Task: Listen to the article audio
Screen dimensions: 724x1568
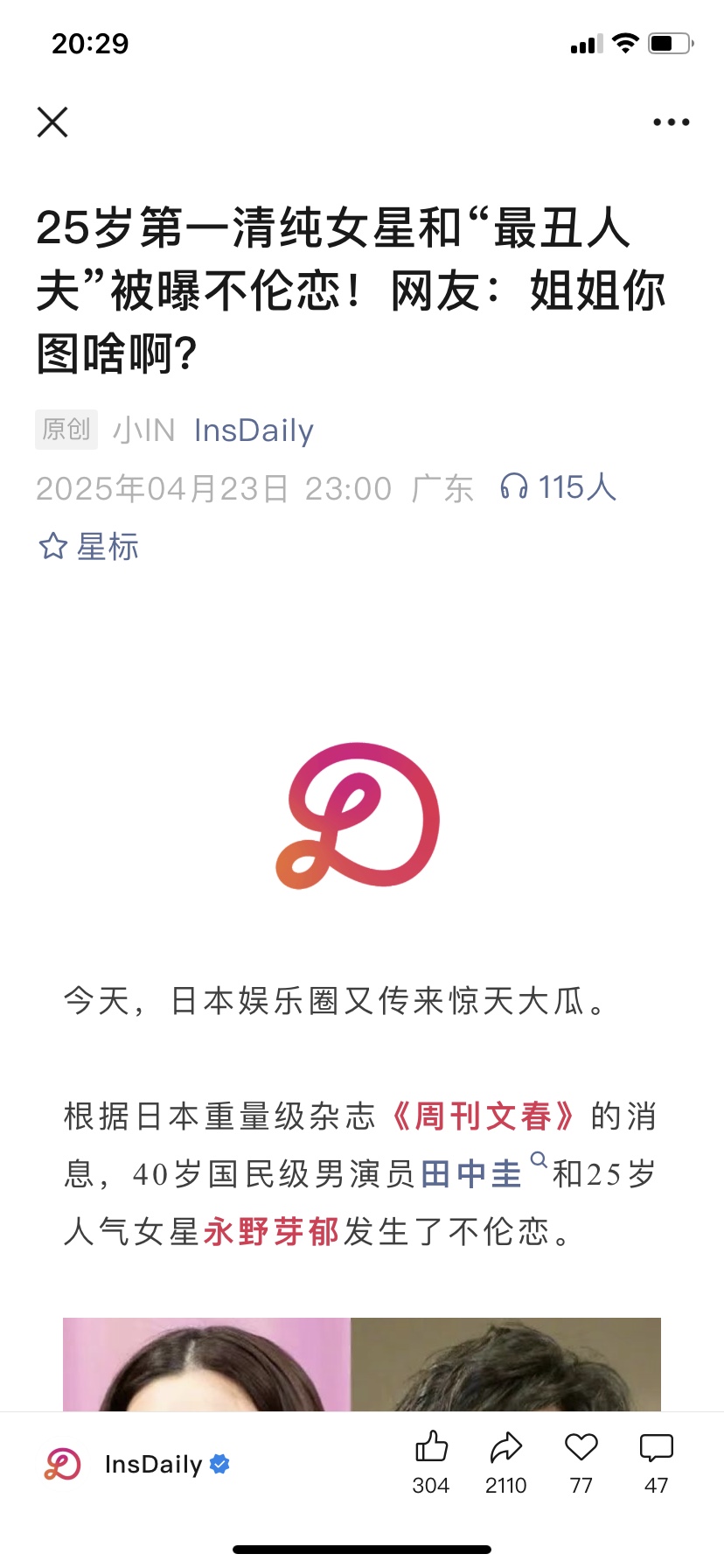Action: [557, 487]
